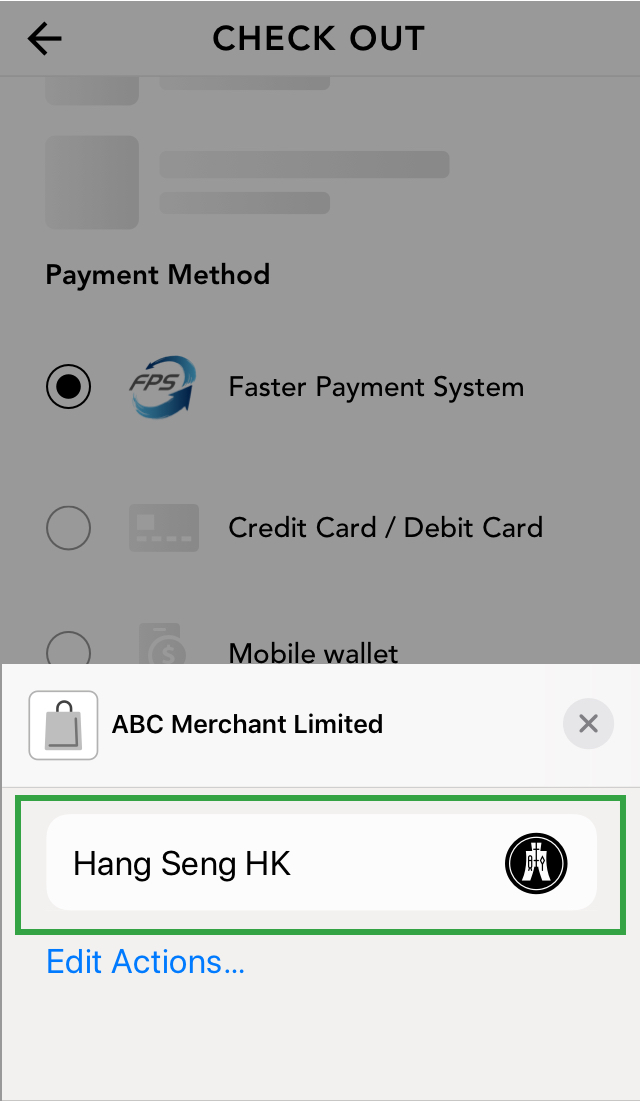The height and width of the screenshot is (1101, 640).
Task: Open Hang Seng HK banking app
Action: (x=321, y=862)
